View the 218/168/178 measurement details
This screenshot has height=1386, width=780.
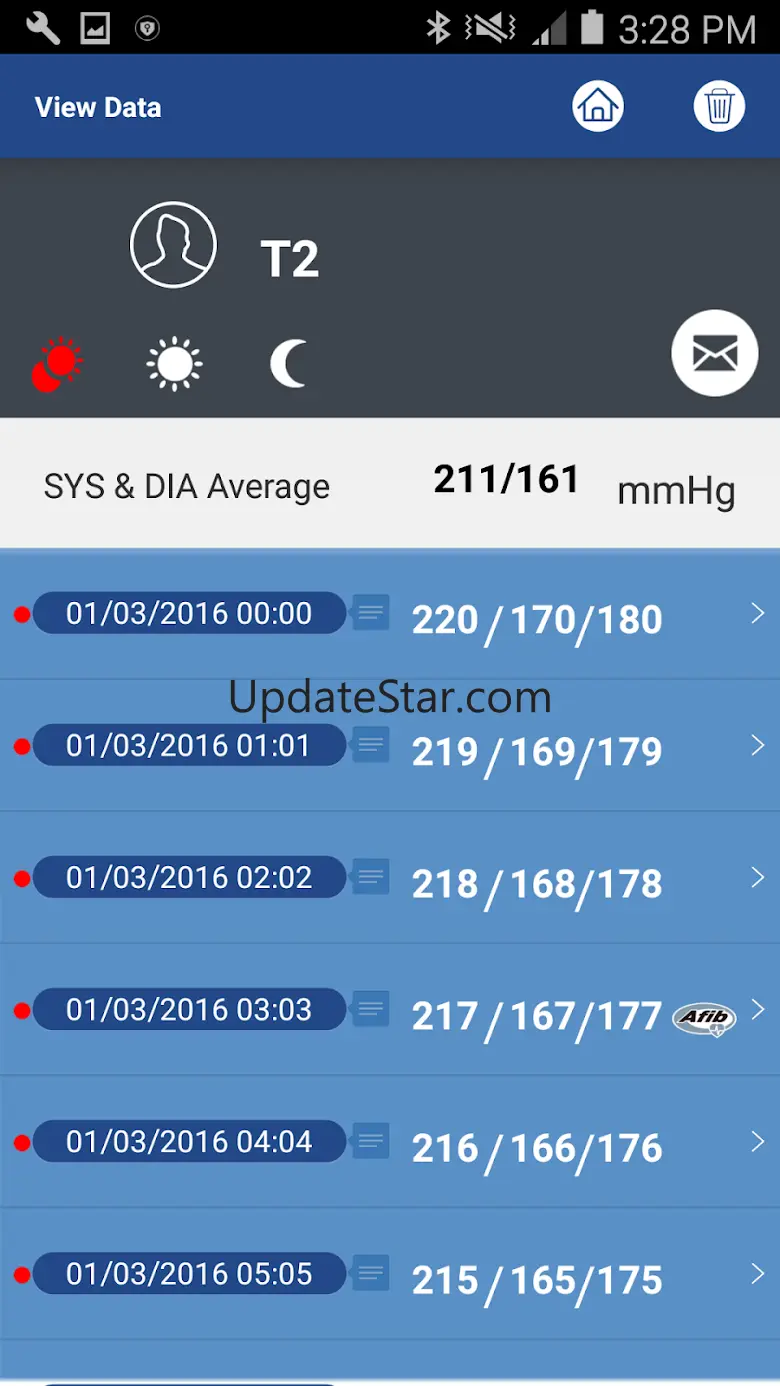(x=390, y=878)
